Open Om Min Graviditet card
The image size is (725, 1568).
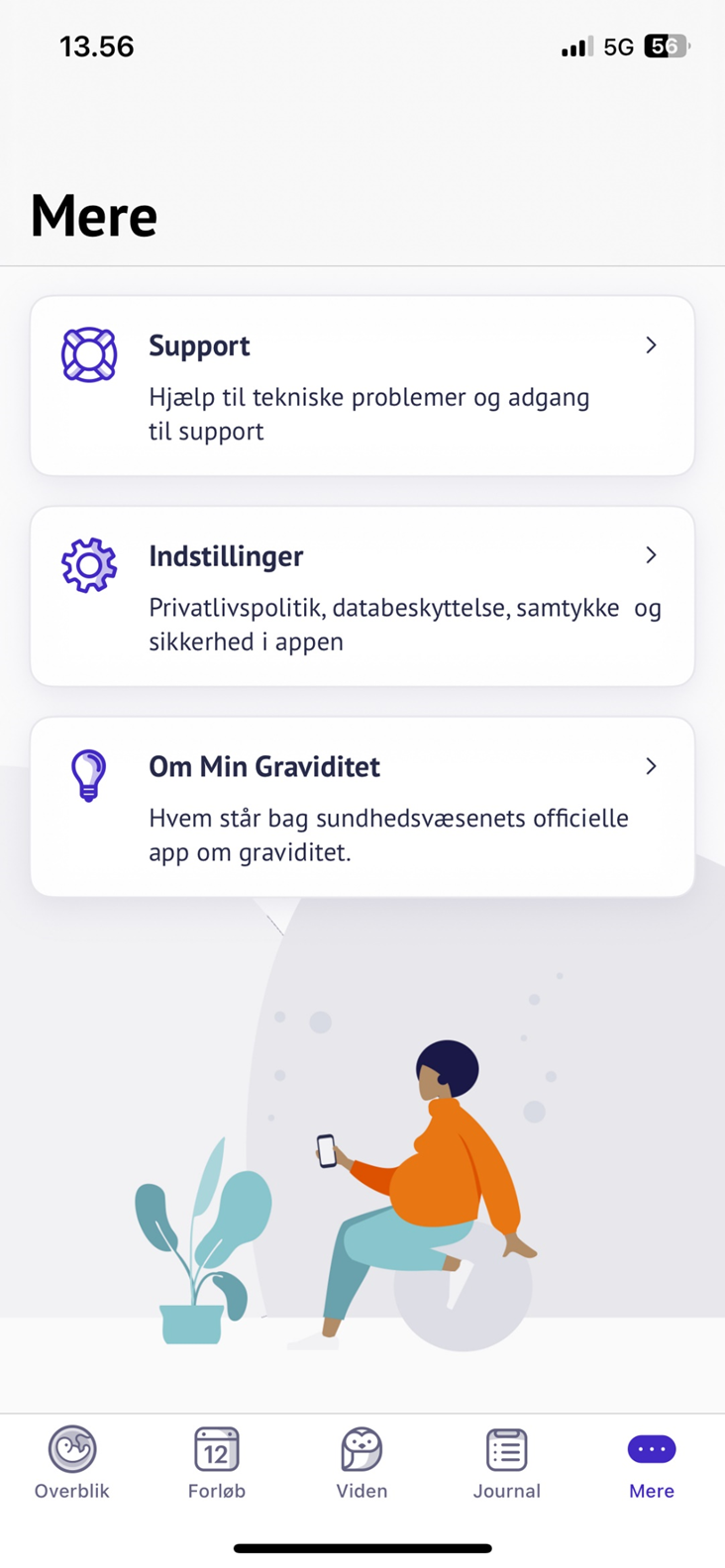point(362,807)
